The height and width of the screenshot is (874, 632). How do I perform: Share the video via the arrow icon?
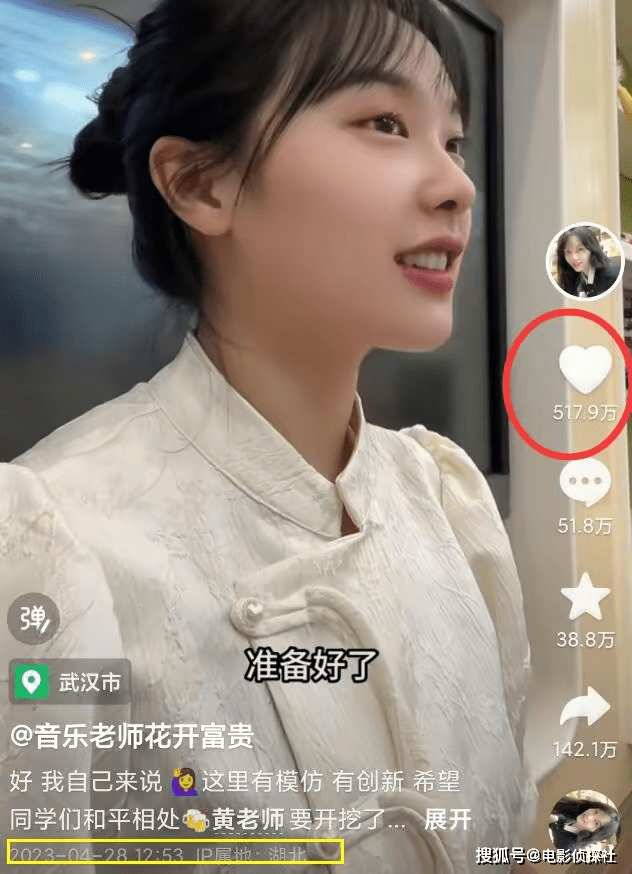585,708
